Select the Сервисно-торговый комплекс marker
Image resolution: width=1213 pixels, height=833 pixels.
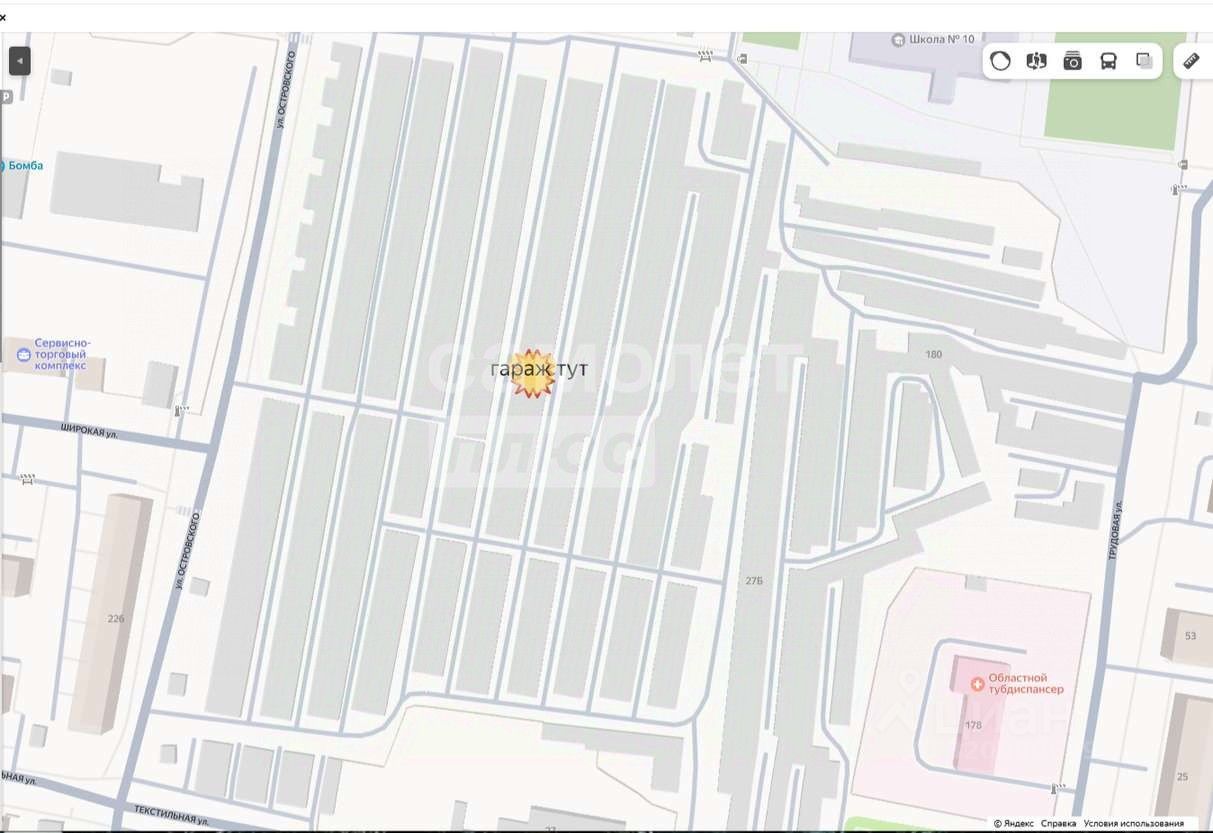click(x=24, y=354)
